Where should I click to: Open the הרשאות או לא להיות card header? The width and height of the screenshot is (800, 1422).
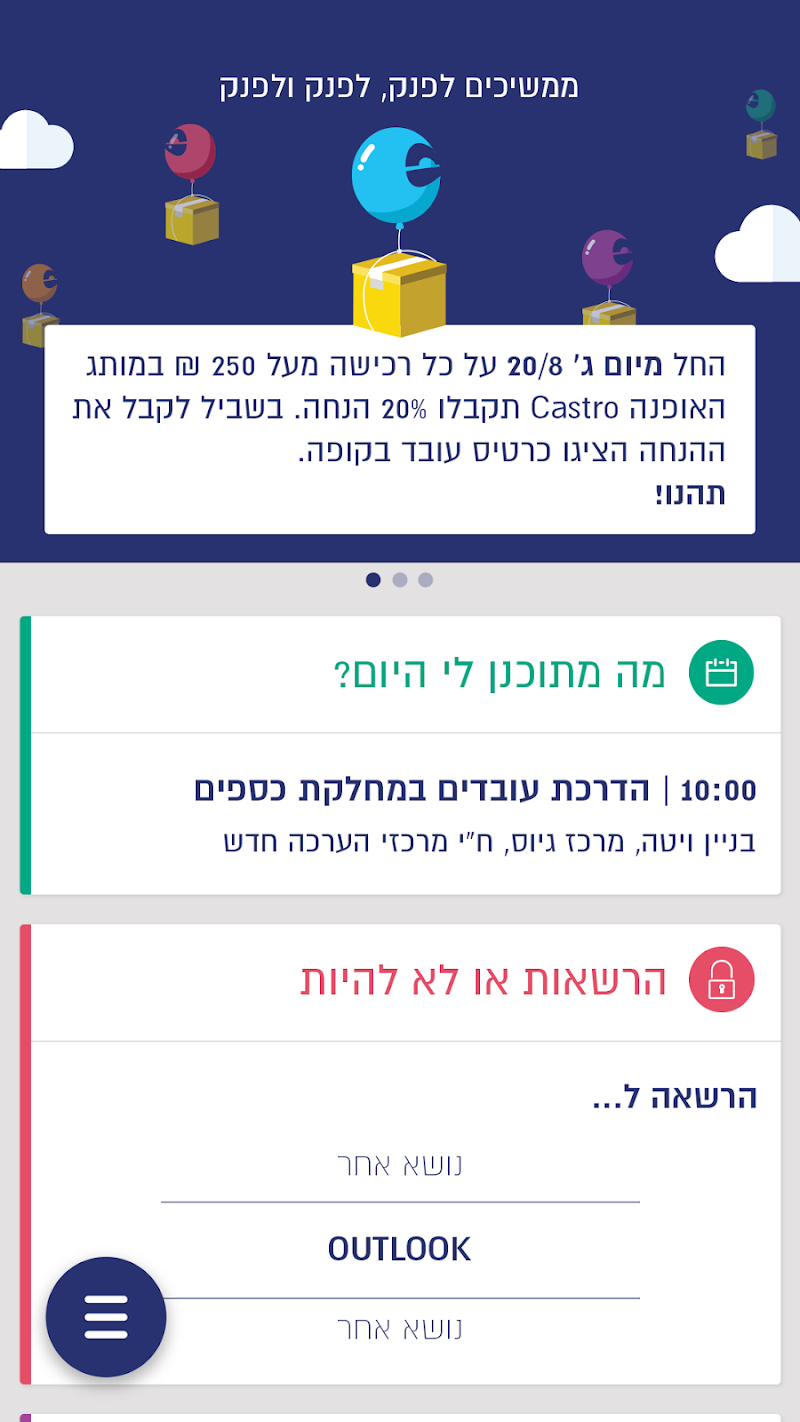tap(485, 982)
